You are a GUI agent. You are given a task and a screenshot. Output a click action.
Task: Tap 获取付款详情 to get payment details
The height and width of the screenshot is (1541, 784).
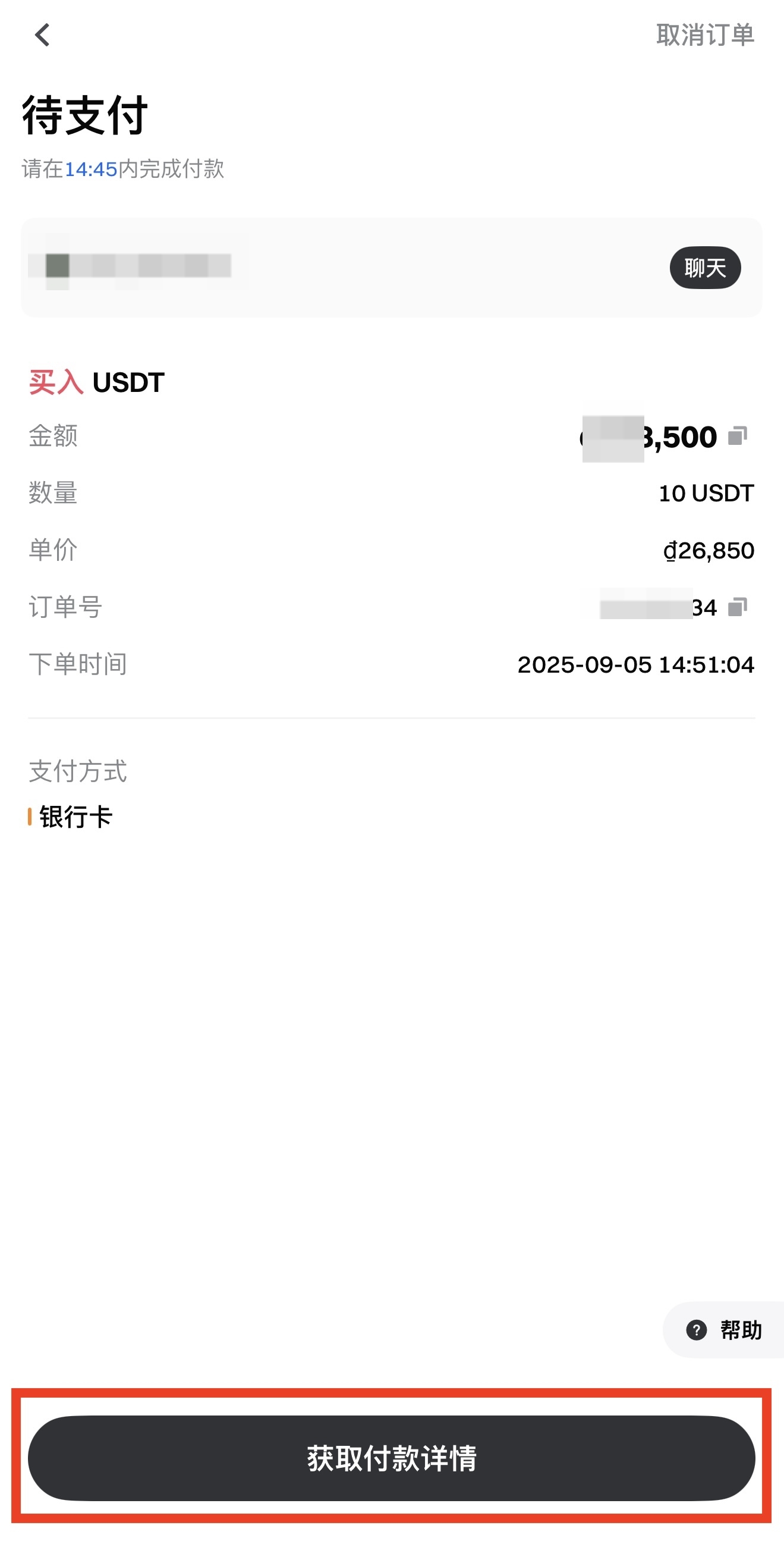point(391,1457)
